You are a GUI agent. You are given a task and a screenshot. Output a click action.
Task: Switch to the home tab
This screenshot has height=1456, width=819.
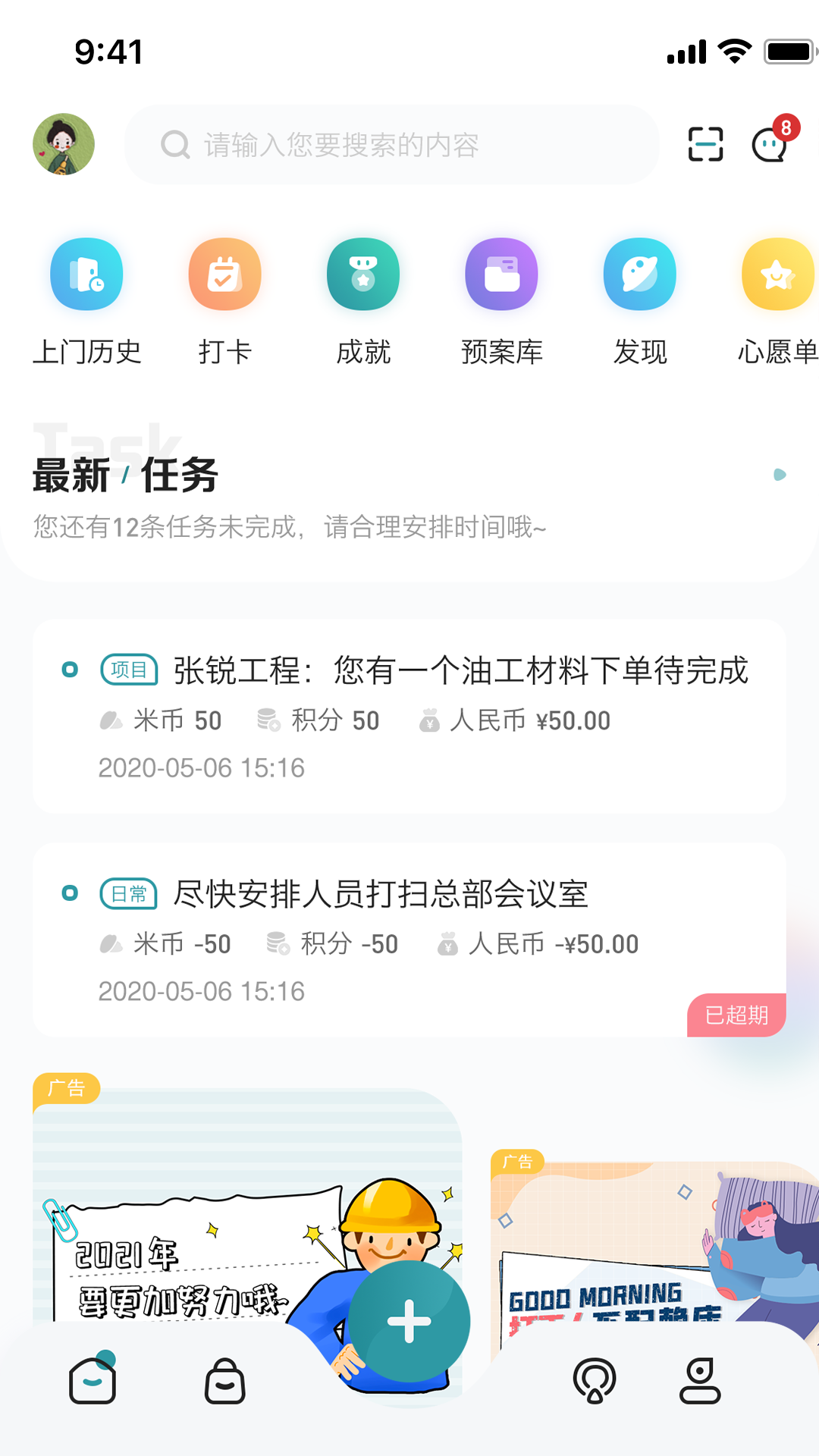point(93,1380)
